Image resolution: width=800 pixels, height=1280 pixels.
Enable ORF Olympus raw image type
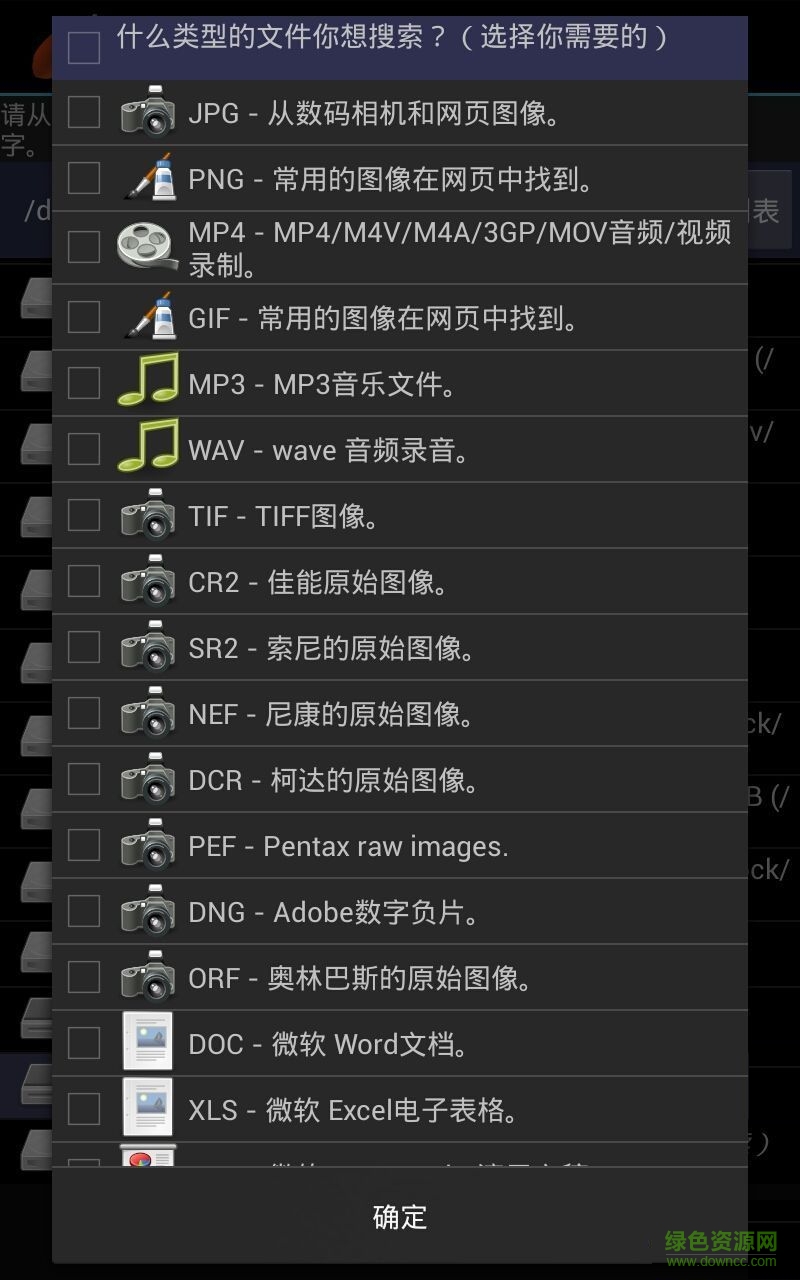pyautogui.click(x=84, y=977)
